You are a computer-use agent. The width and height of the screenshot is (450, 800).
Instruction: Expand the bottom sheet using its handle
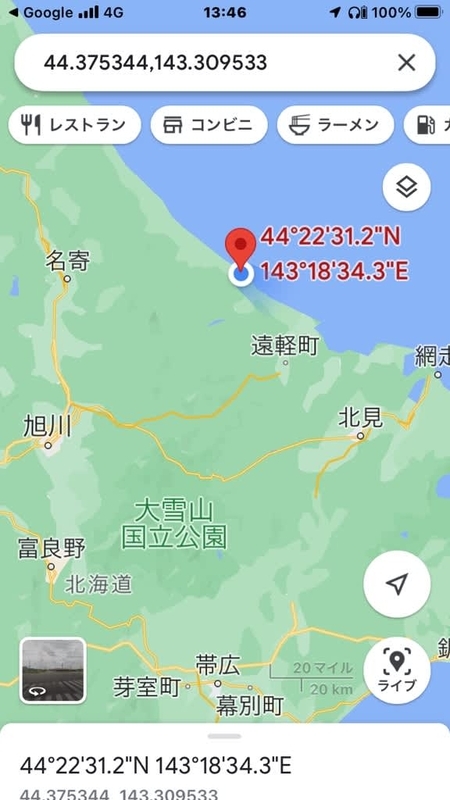pyautogui.click(x=224, y=736)
